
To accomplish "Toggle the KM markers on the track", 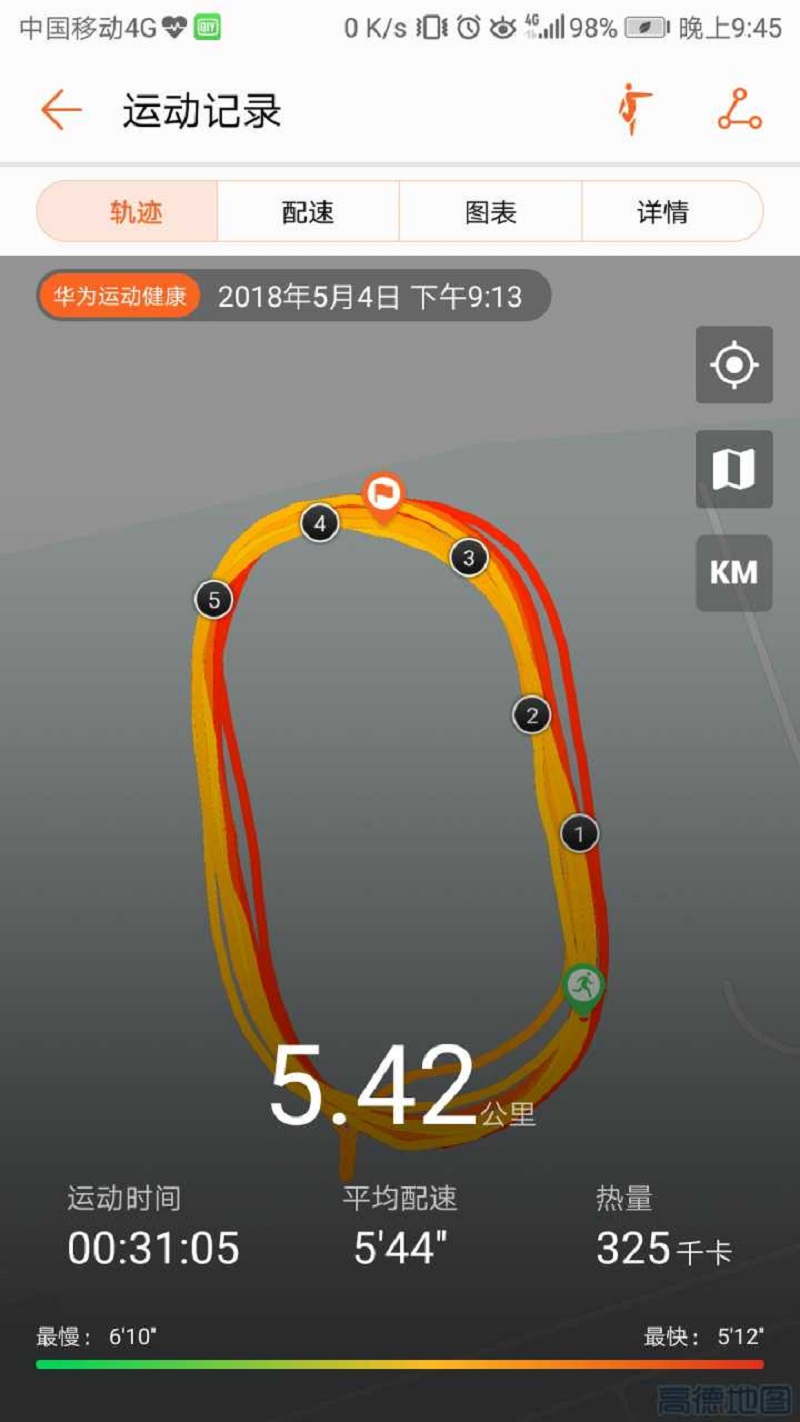I will 734,573.
